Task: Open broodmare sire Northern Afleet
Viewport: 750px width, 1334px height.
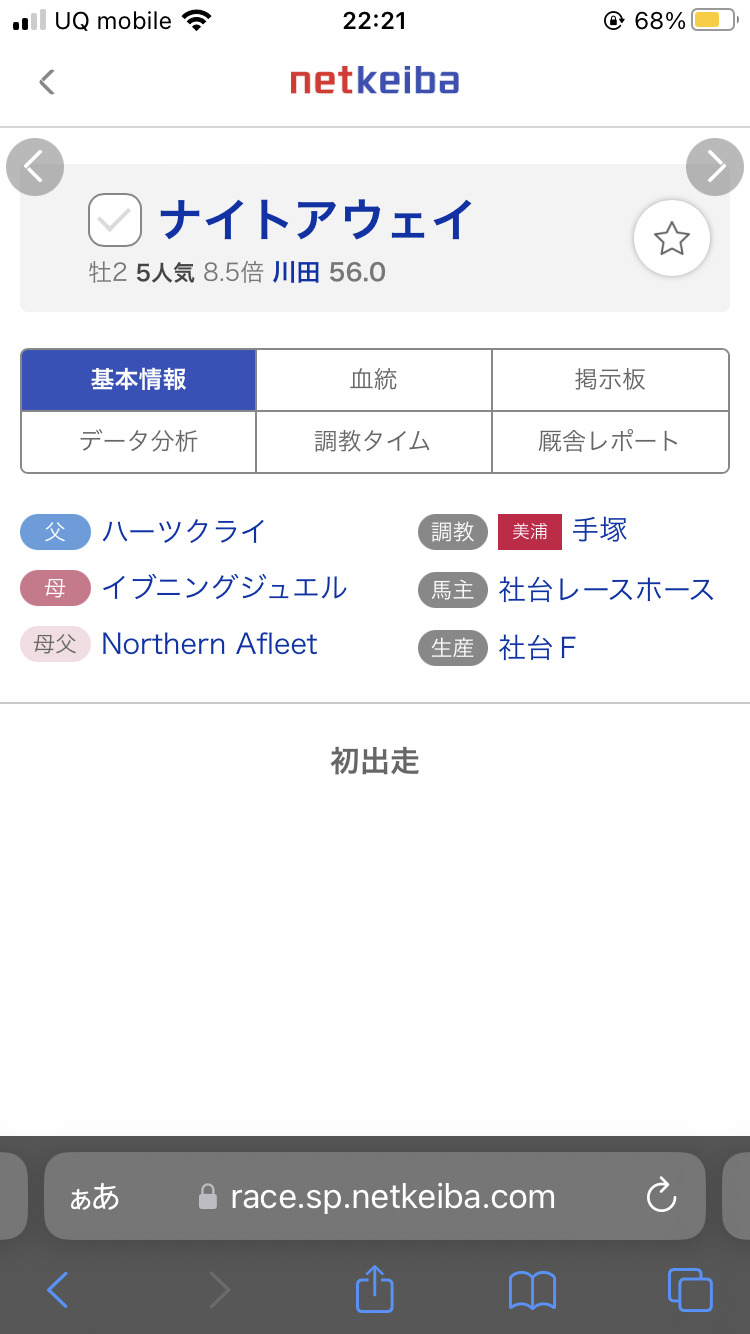Action: point(209,644)
